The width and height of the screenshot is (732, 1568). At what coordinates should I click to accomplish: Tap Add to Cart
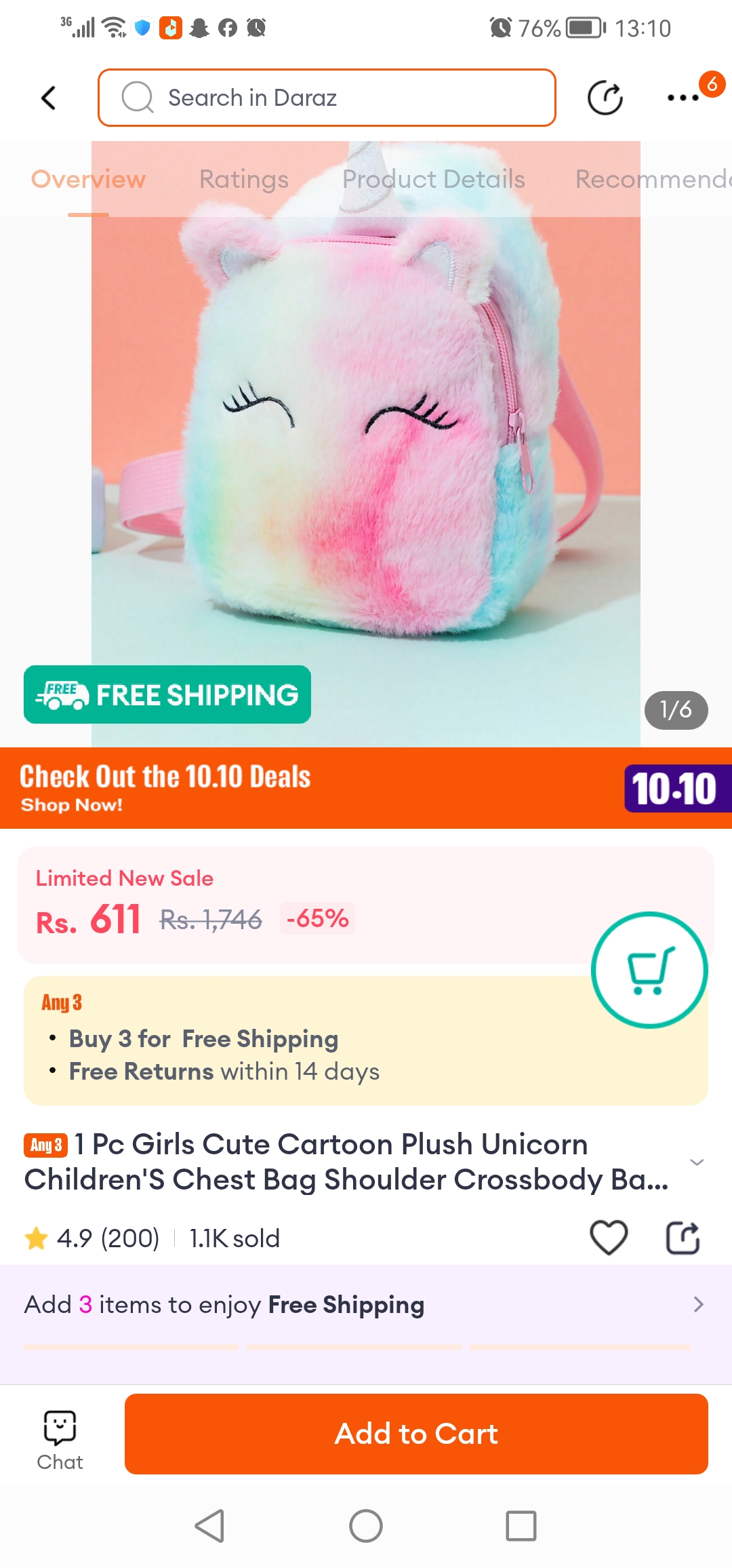[x=416, y=1434]
